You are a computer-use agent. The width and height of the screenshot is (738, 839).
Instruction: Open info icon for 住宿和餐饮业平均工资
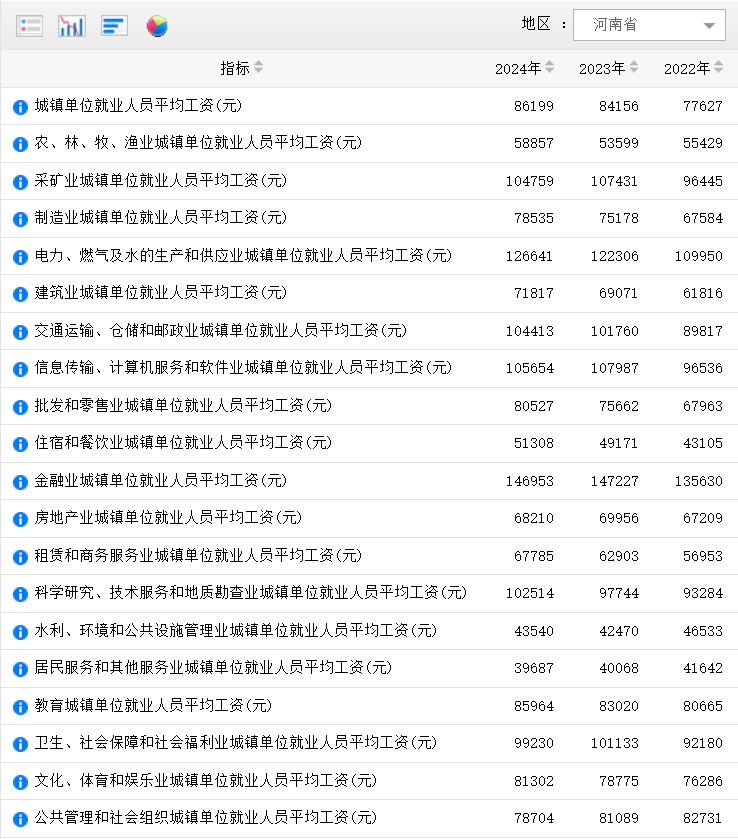[20, 445]
